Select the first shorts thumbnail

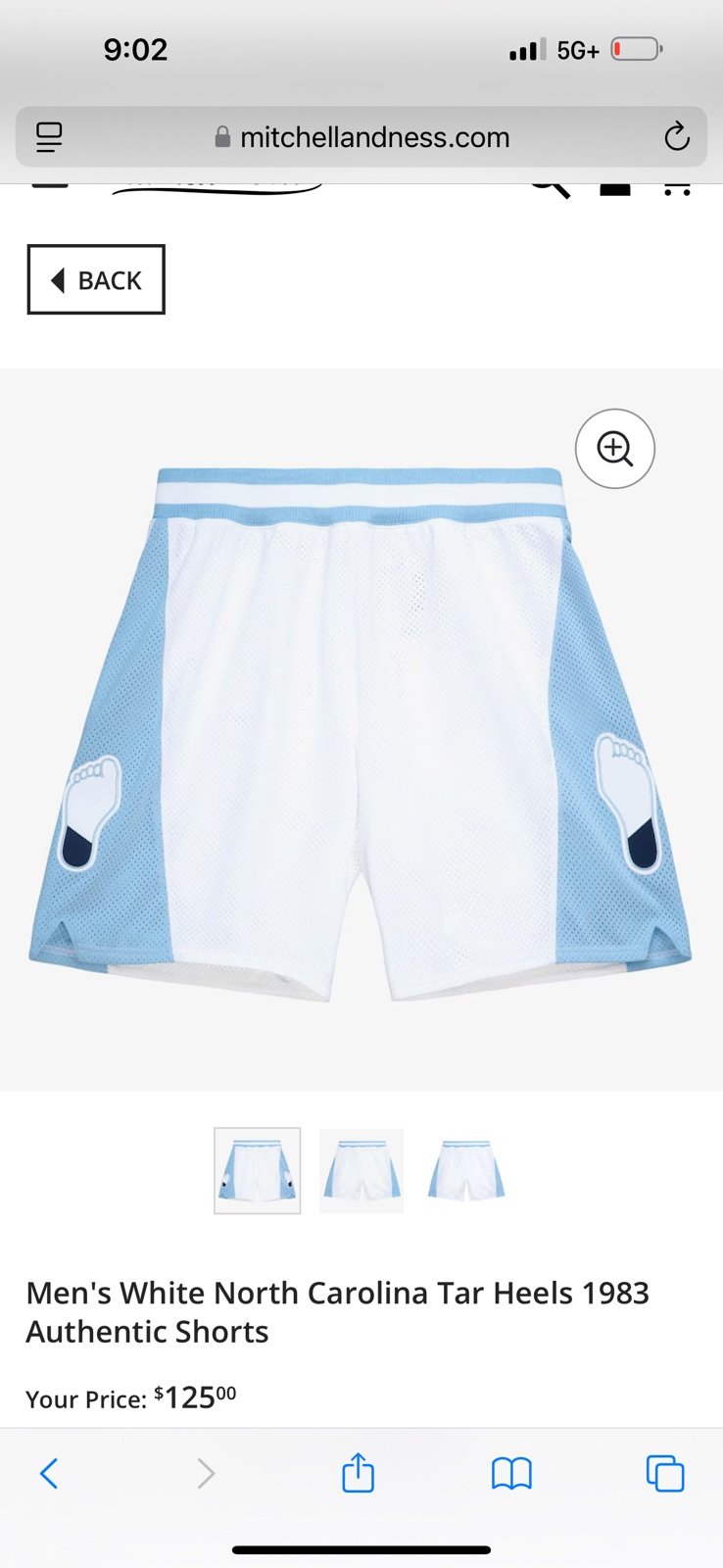pyautogui.click(x=258, y=1171)
